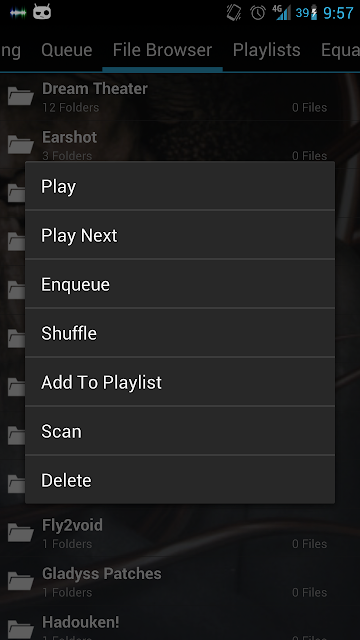Tap the Scan option
The height and width of the screenshot is (640, 360).
180,431
